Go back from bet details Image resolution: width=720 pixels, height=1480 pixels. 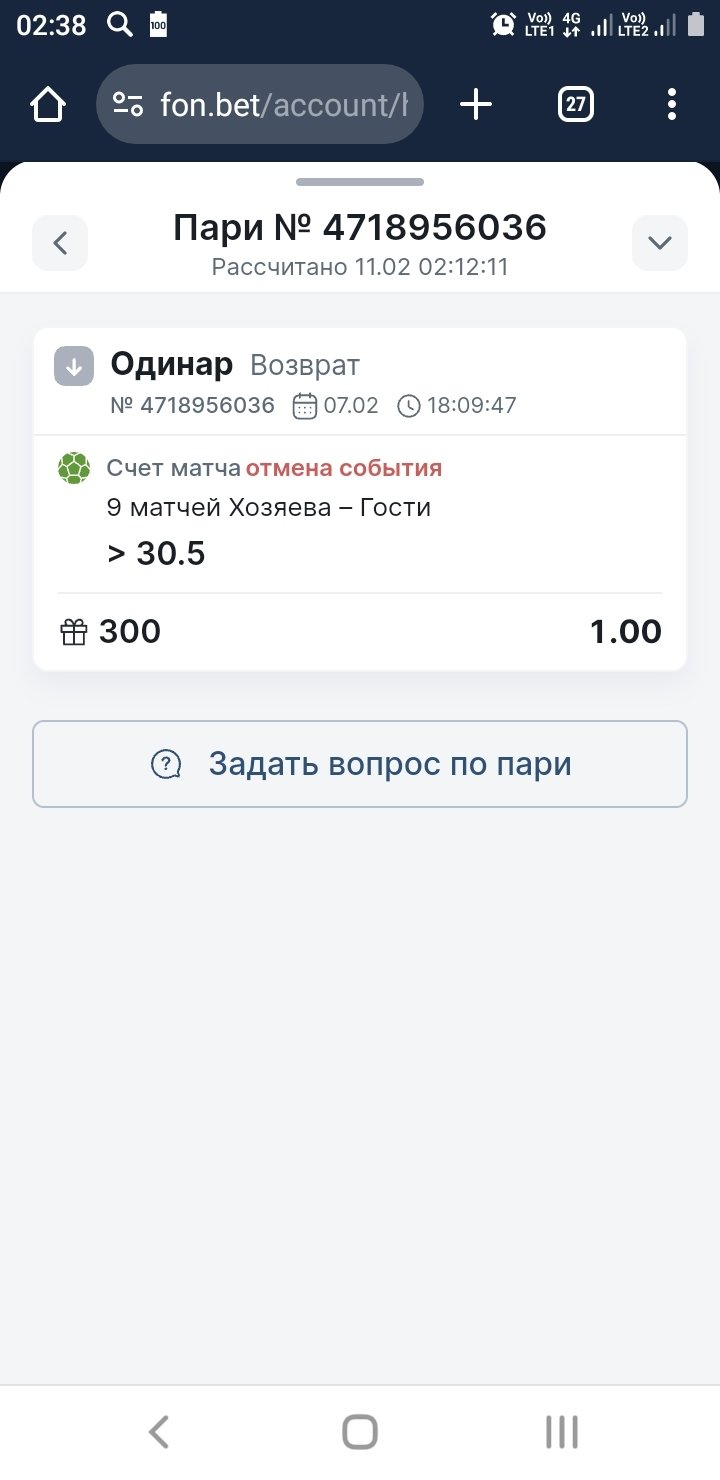coord(60,243)
